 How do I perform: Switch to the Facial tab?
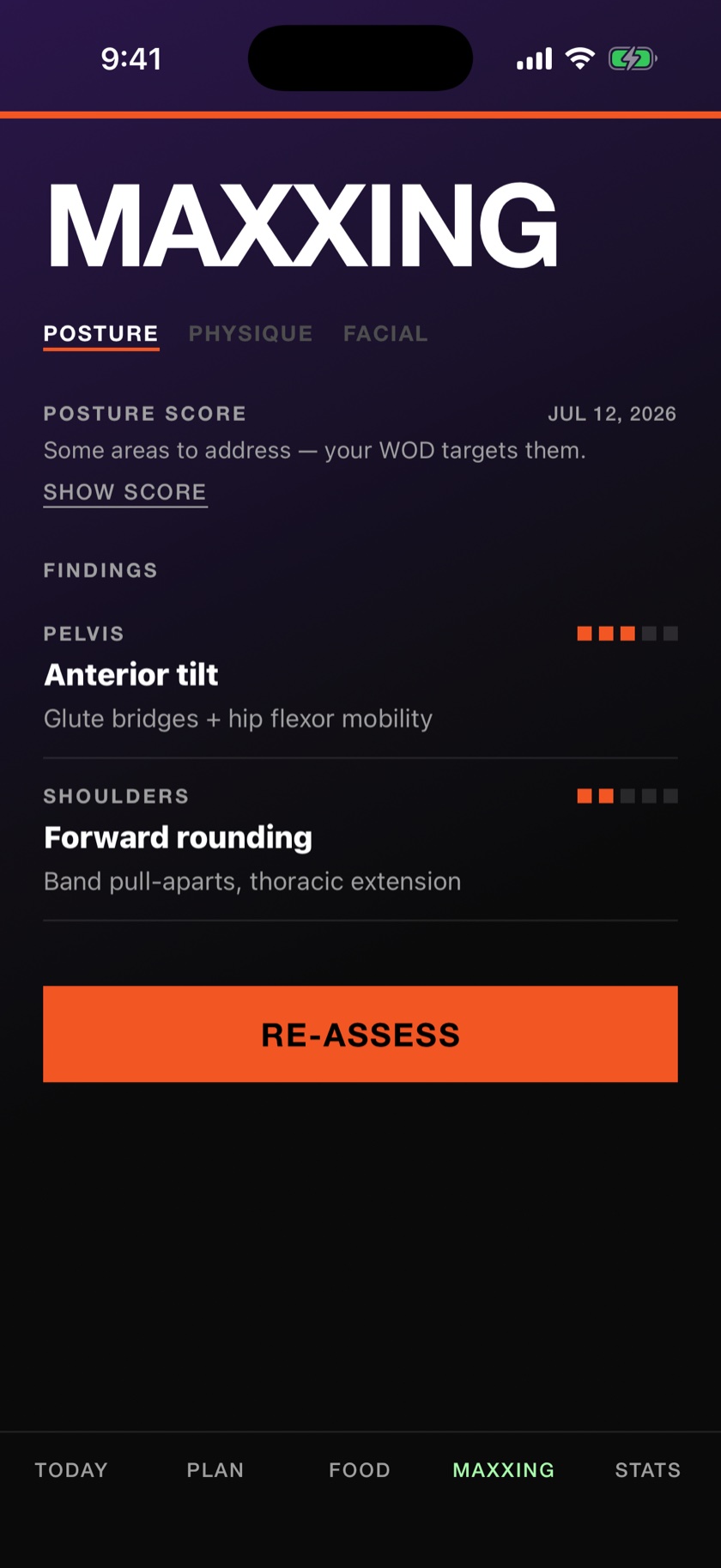pos(385,333)
